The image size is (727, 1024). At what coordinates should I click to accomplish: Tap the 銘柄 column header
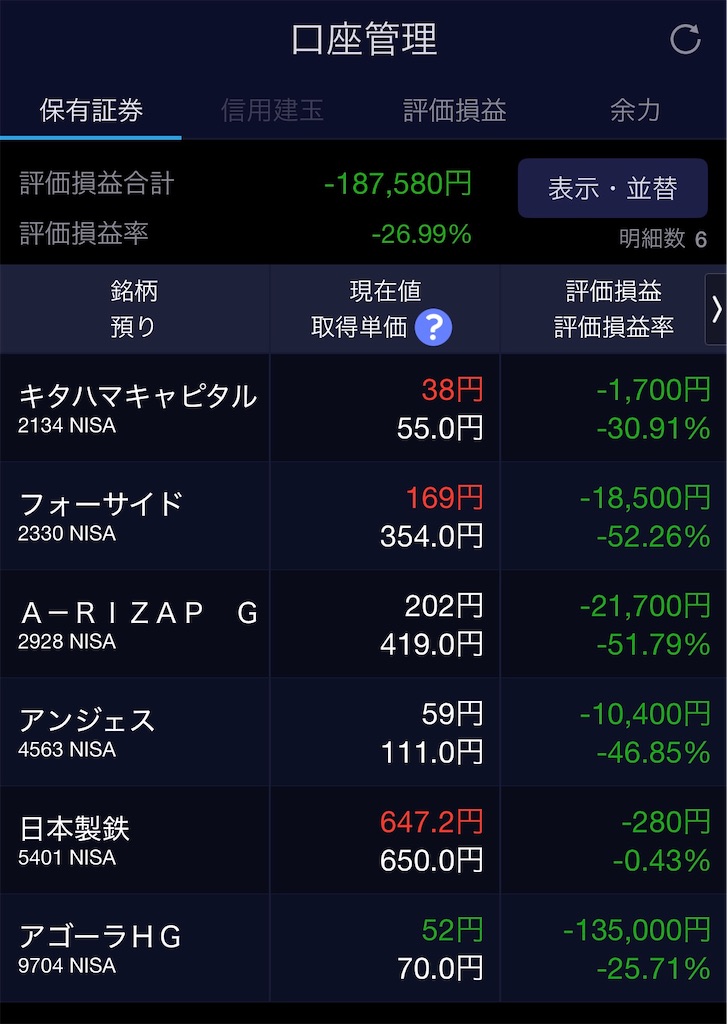click(x=133, y=292)
